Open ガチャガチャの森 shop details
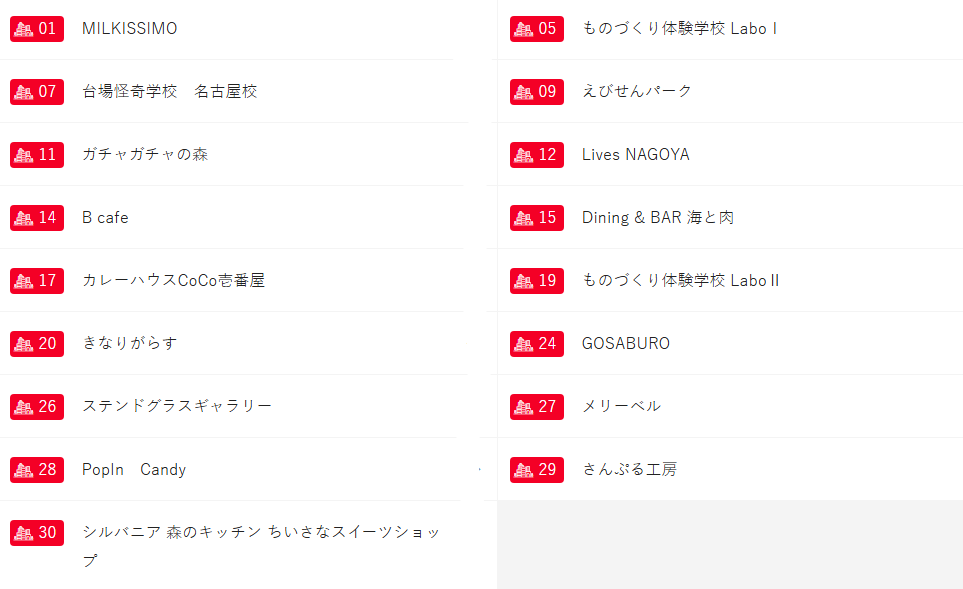 click(x=145, y=155)
